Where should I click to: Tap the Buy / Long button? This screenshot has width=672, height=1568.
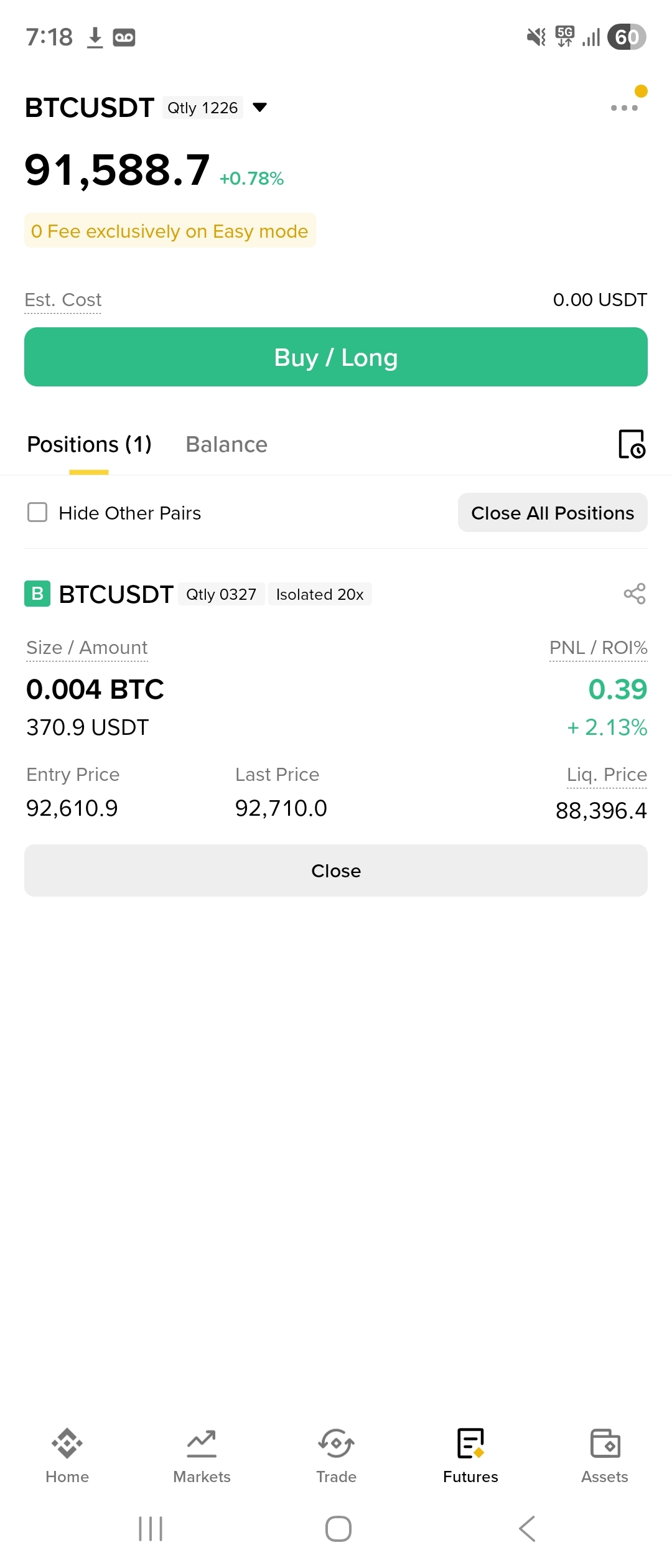(x=336, y=357)
